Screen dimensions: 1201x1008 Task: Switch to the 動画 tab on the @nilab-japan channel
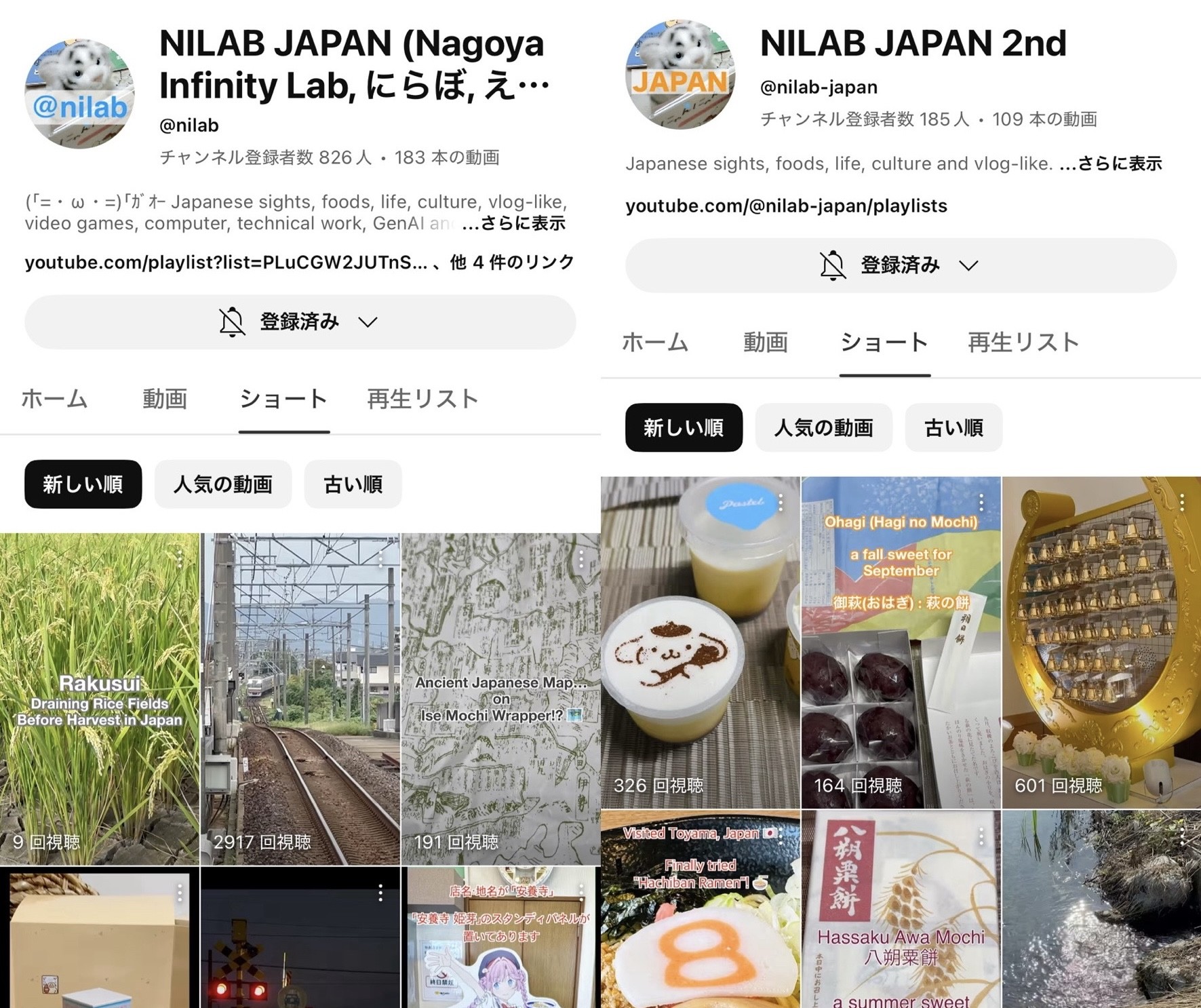pos(765,343)
